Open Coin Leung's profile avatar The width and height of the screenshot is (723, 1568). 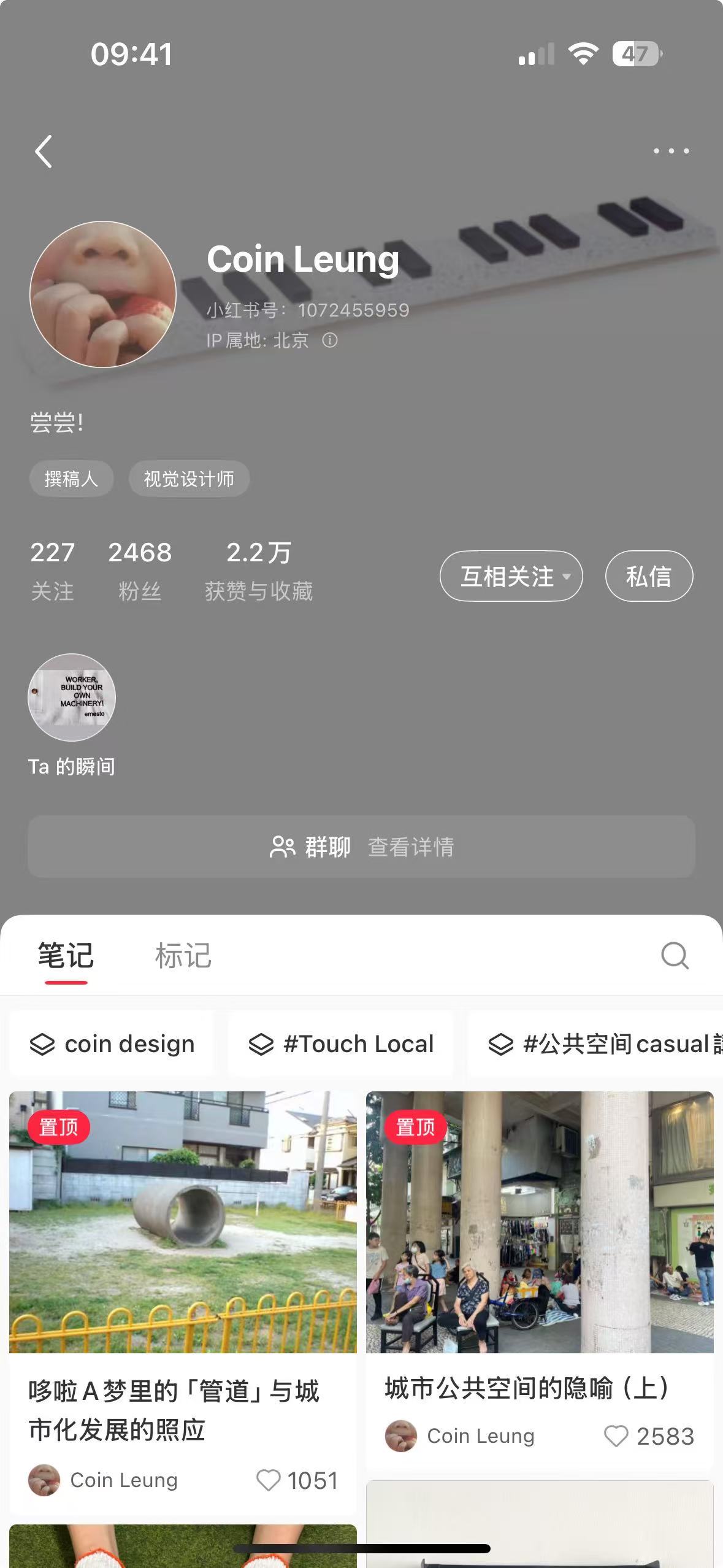tap(103, 294)
